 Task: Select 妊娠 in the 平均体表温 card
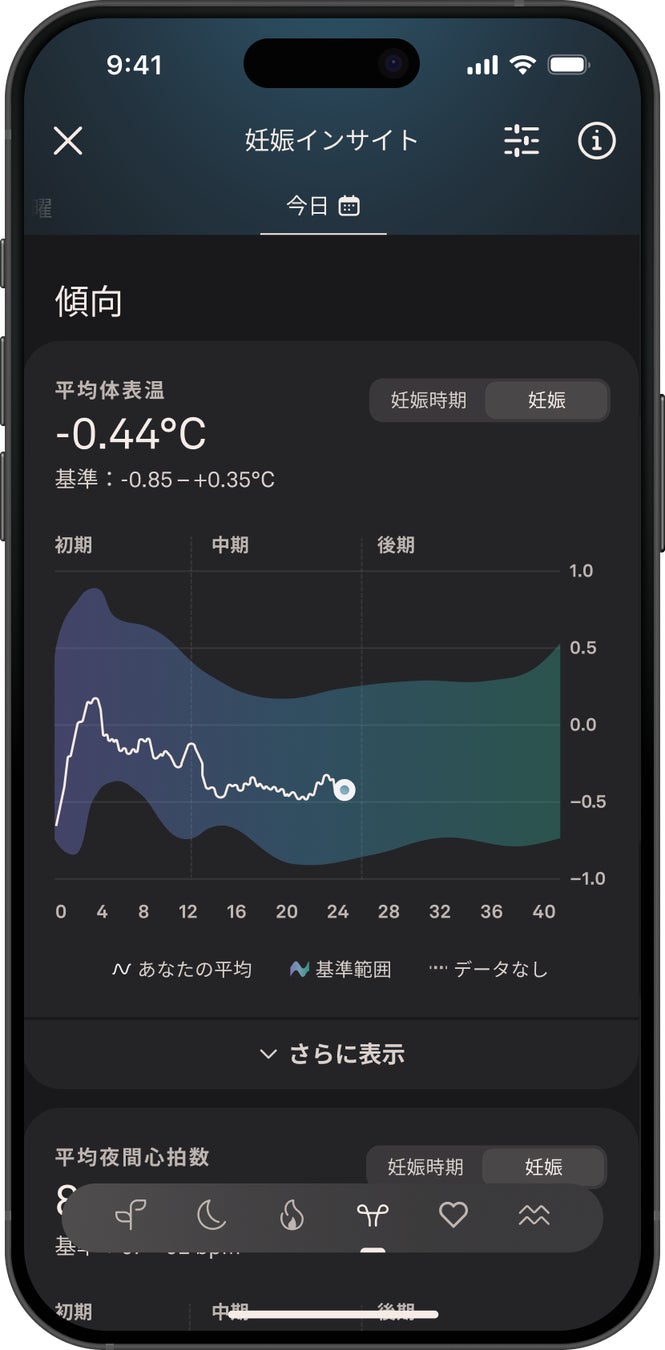pos(546,400)
